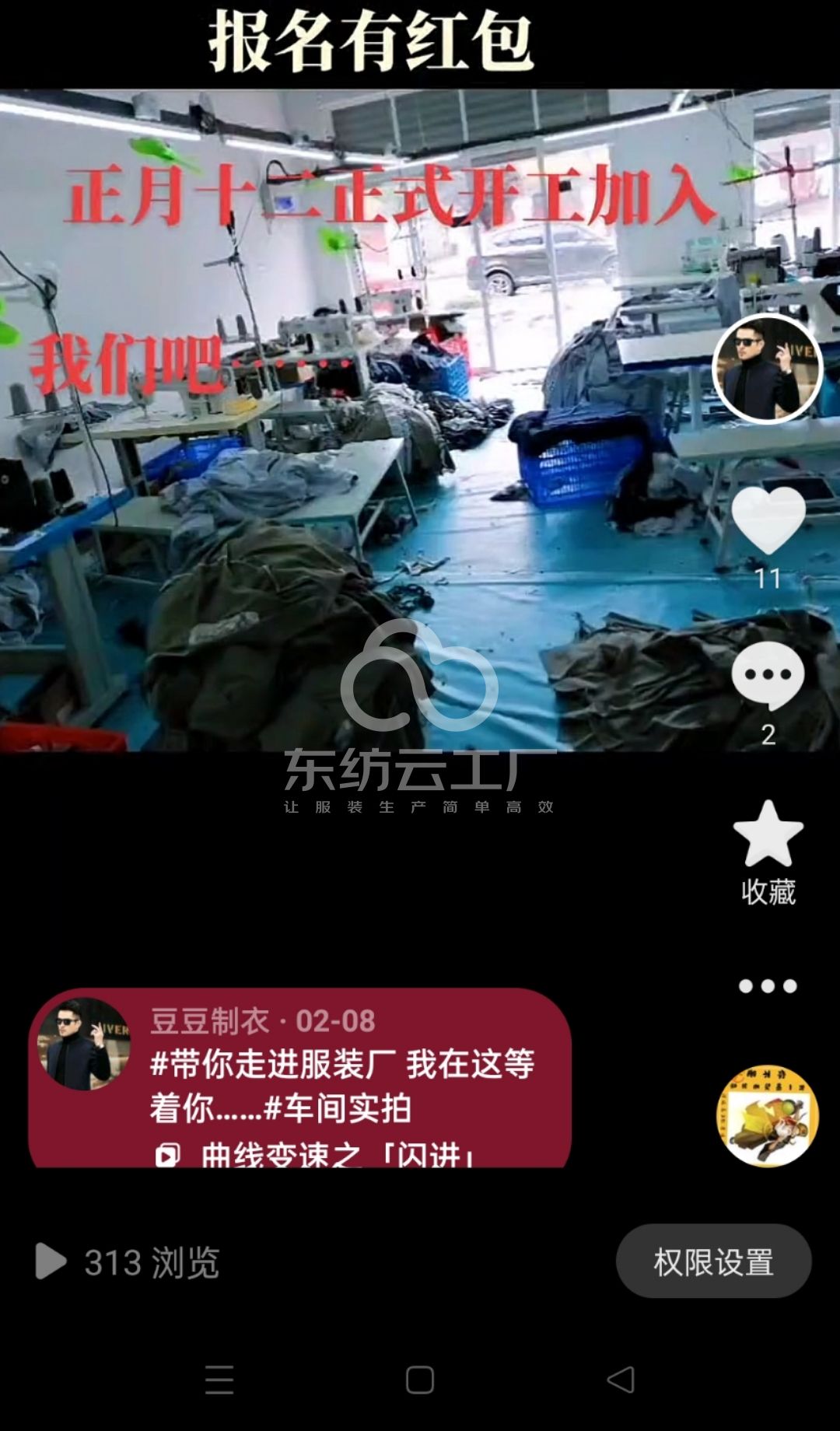The height and width of the screenshot is (1431, 840).
Task: Open the comments bubble
Action: pyautogui.click(x=768, y=675)
